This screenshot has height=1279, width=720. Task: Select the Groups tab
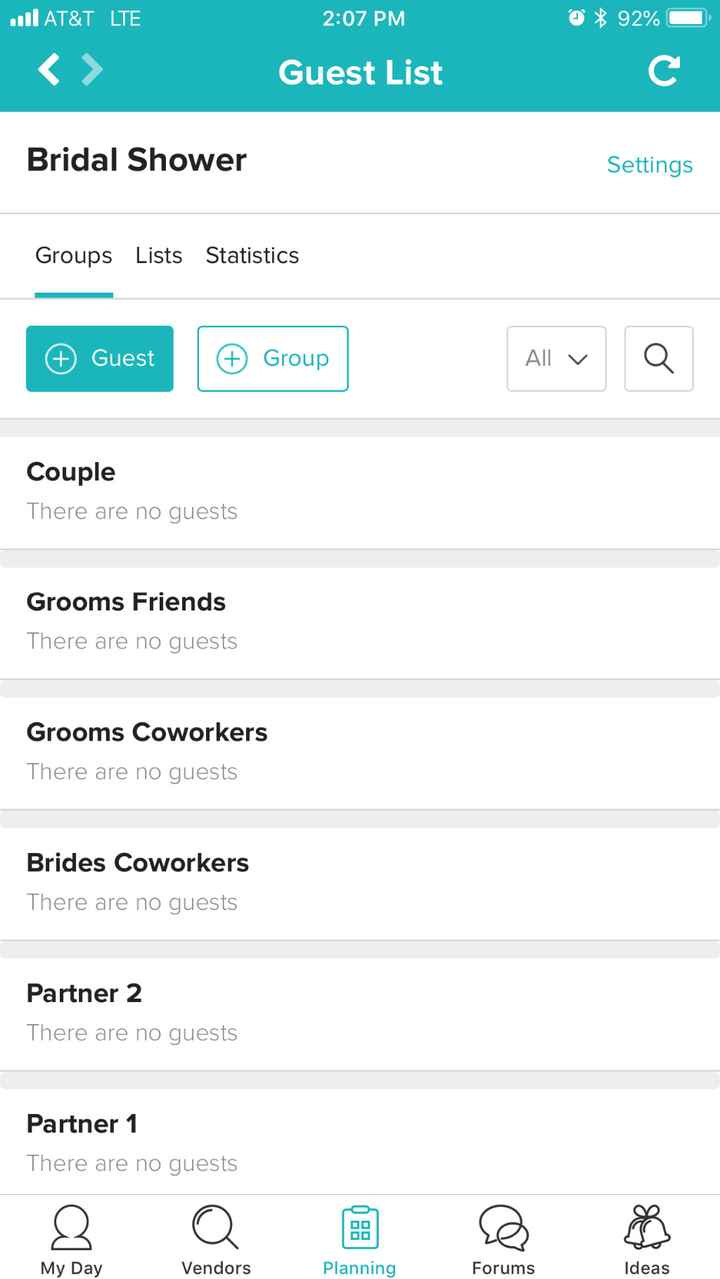click(x=73, y=255)
